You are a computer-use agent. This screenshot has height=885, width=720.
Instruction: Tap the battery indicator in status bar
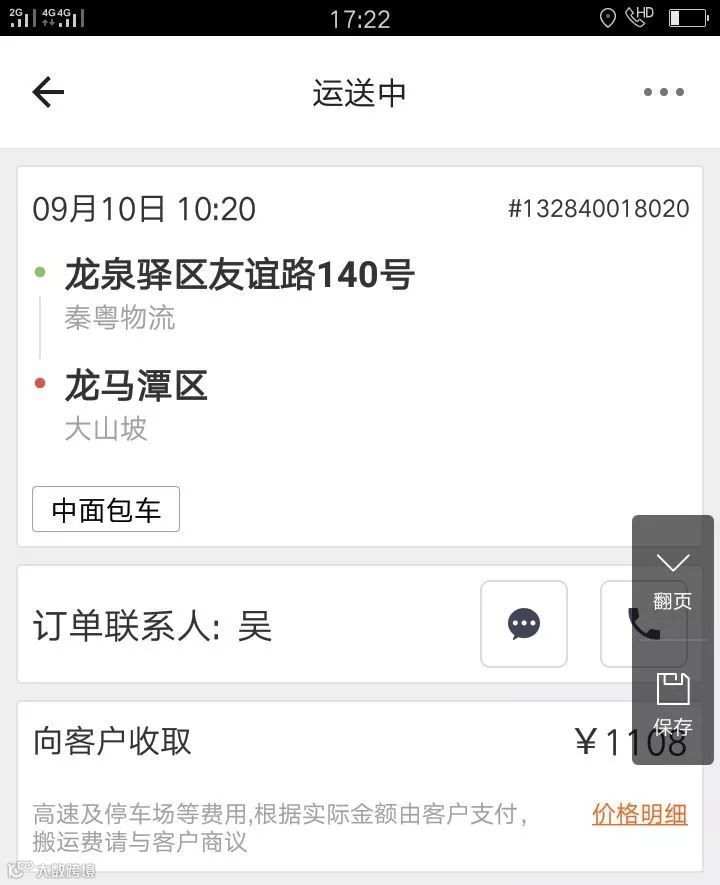(x=686, y=16)
